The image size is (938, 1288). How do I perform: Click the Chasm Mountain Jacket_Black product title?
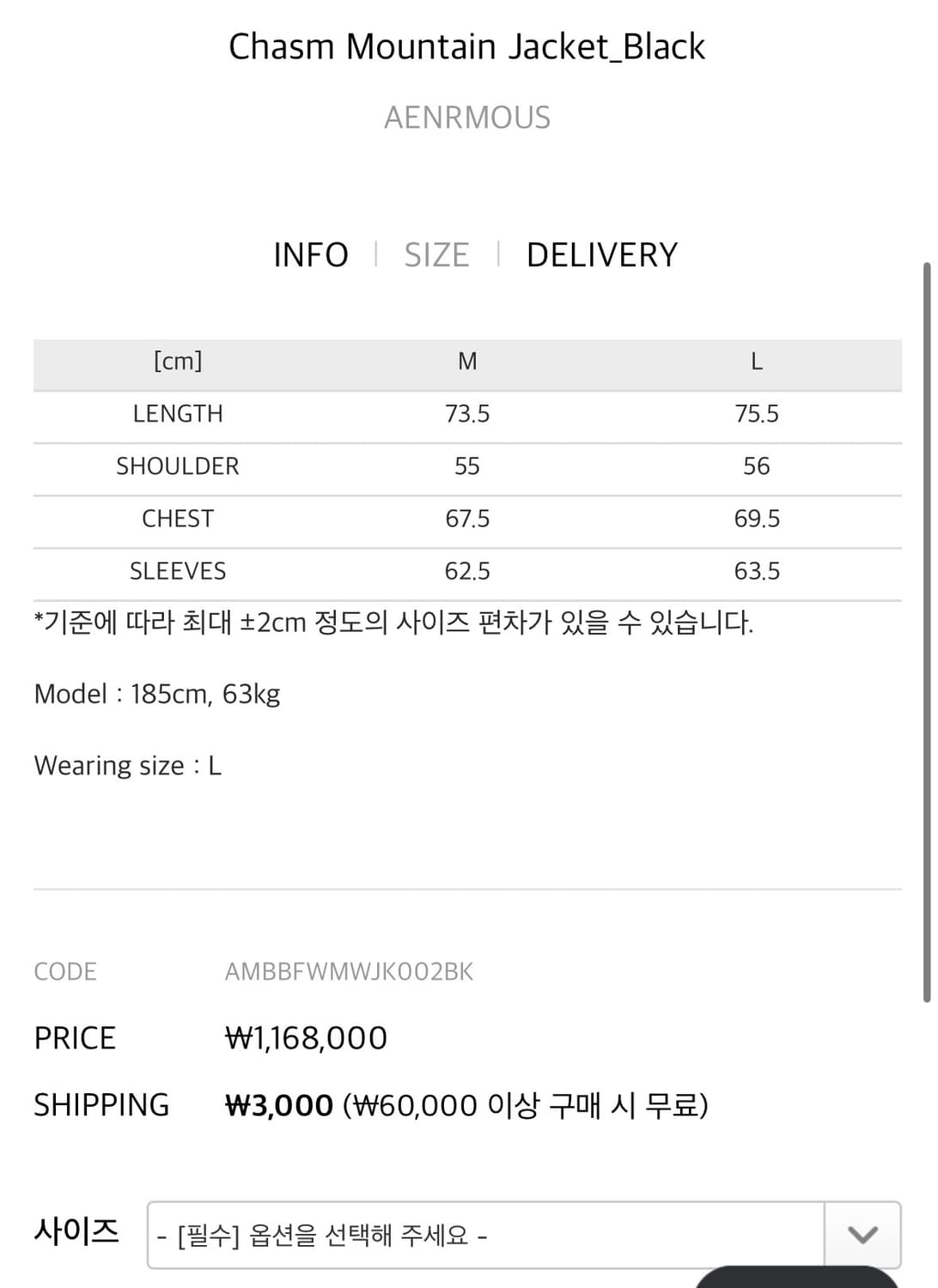pos(468,46)
